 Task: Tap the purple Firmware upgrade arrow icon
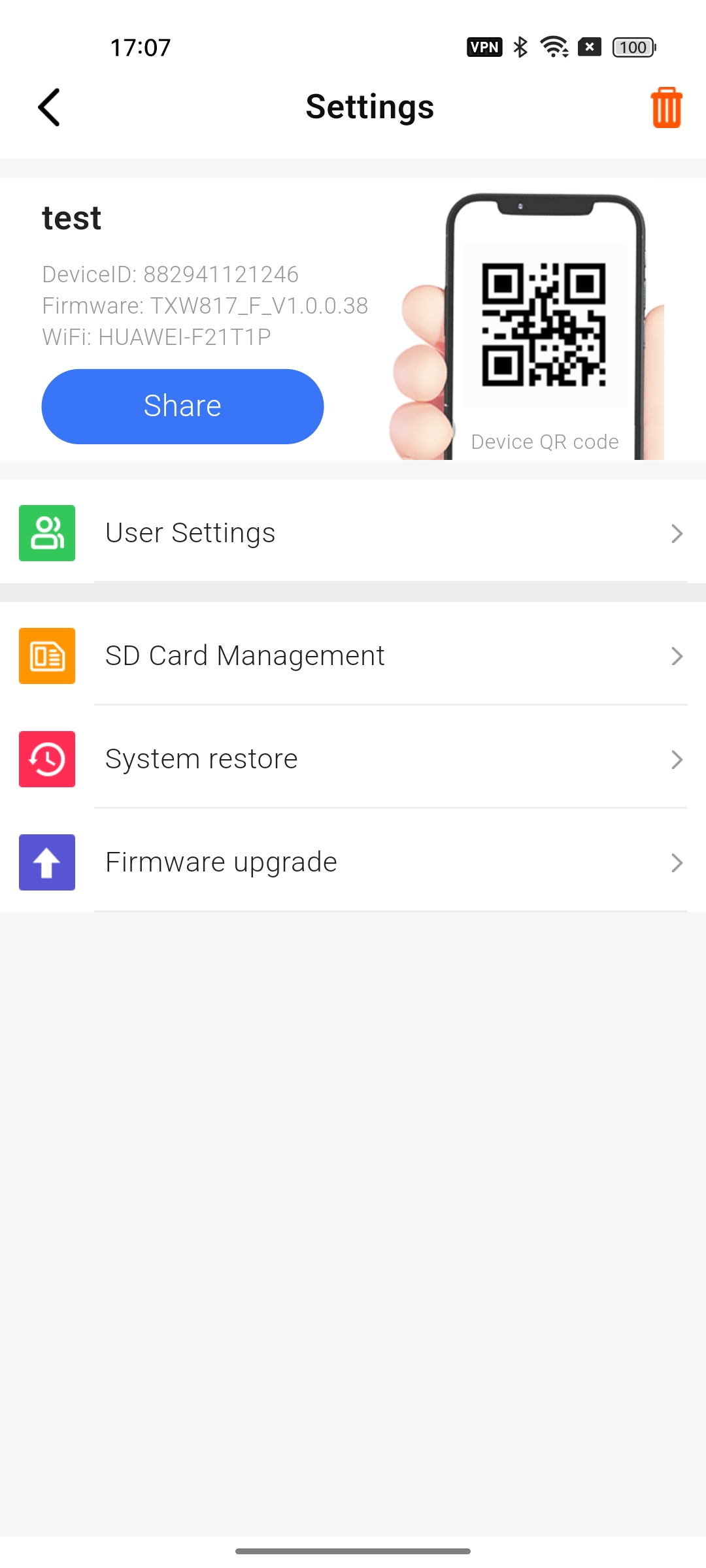tap(46, 862)
